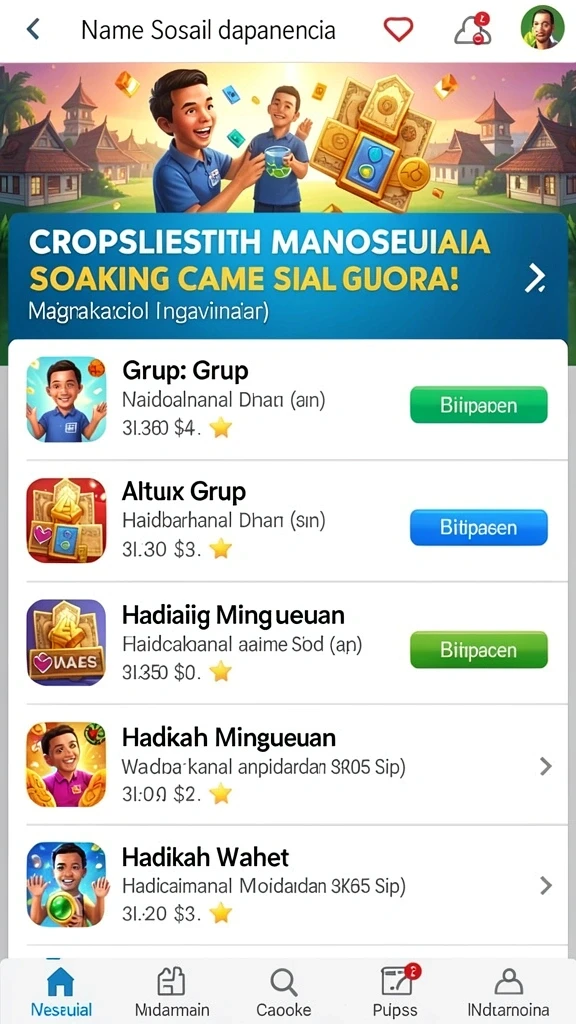
Task: Tap the green button for Hadiaiig Mingueuan
Action: [x=479, y=650]
